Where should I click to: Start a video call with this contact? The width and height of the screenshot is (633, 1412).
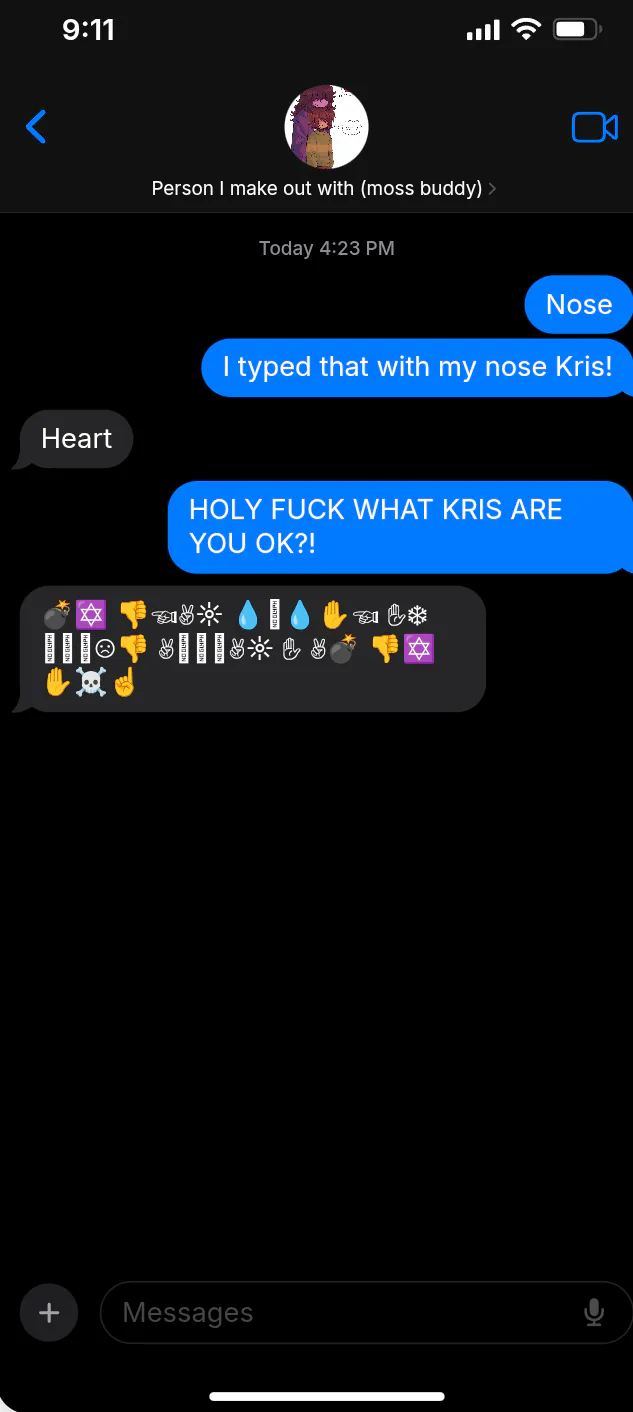tap(594, 127)
